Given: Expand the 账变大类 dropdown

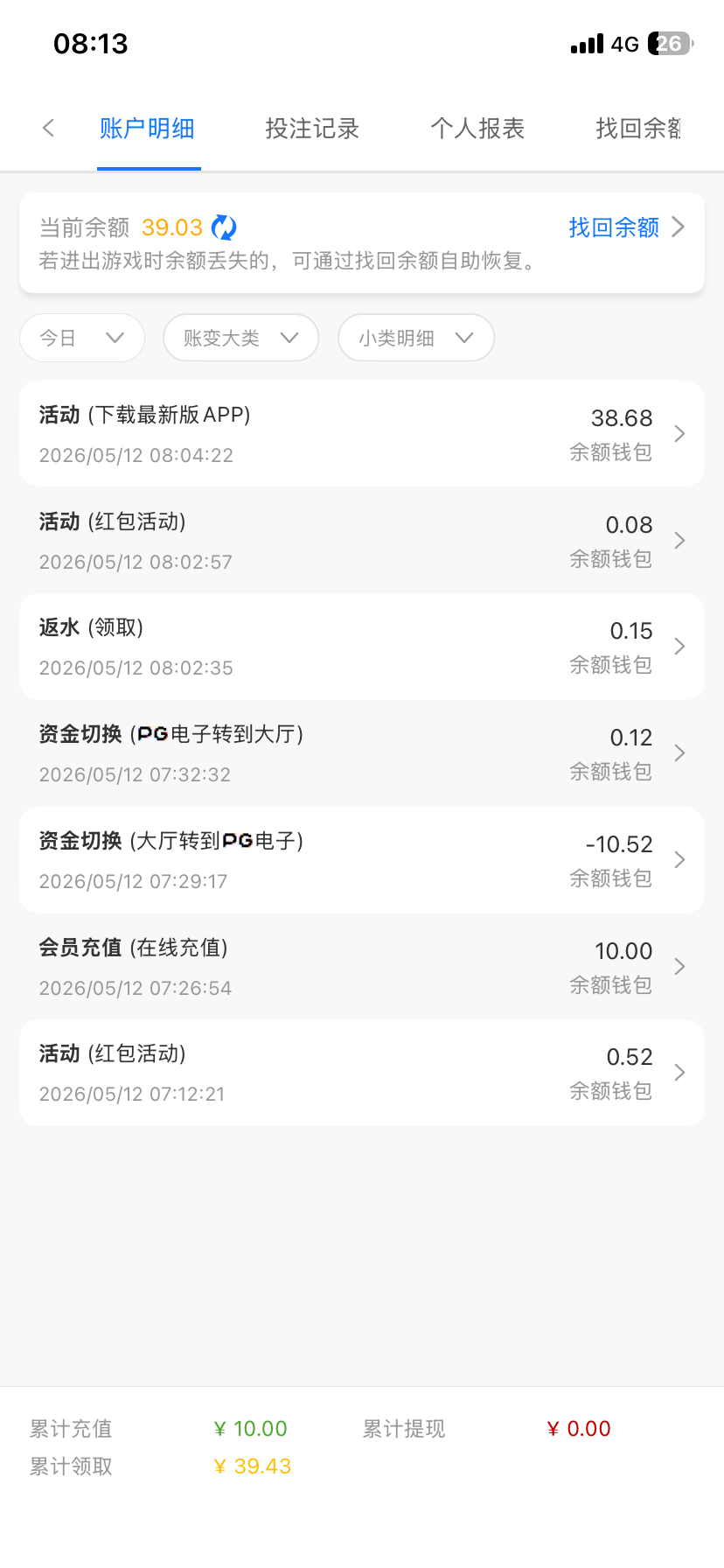Looking at the screenshot, I should [x=241, y=338].
